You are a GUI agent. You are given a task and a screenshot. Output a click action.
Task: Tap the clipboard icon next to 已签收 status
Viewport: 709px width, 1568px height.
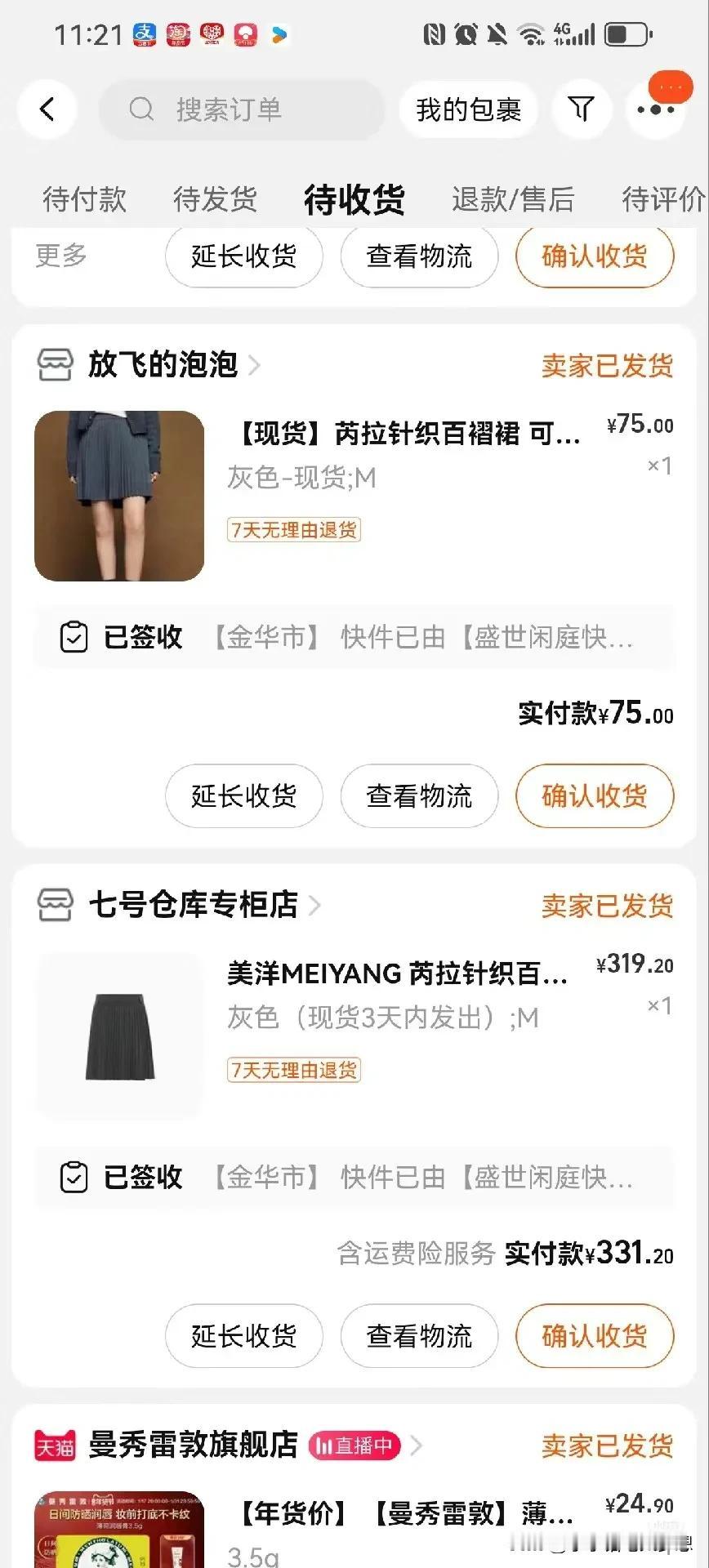click(74, 638)
